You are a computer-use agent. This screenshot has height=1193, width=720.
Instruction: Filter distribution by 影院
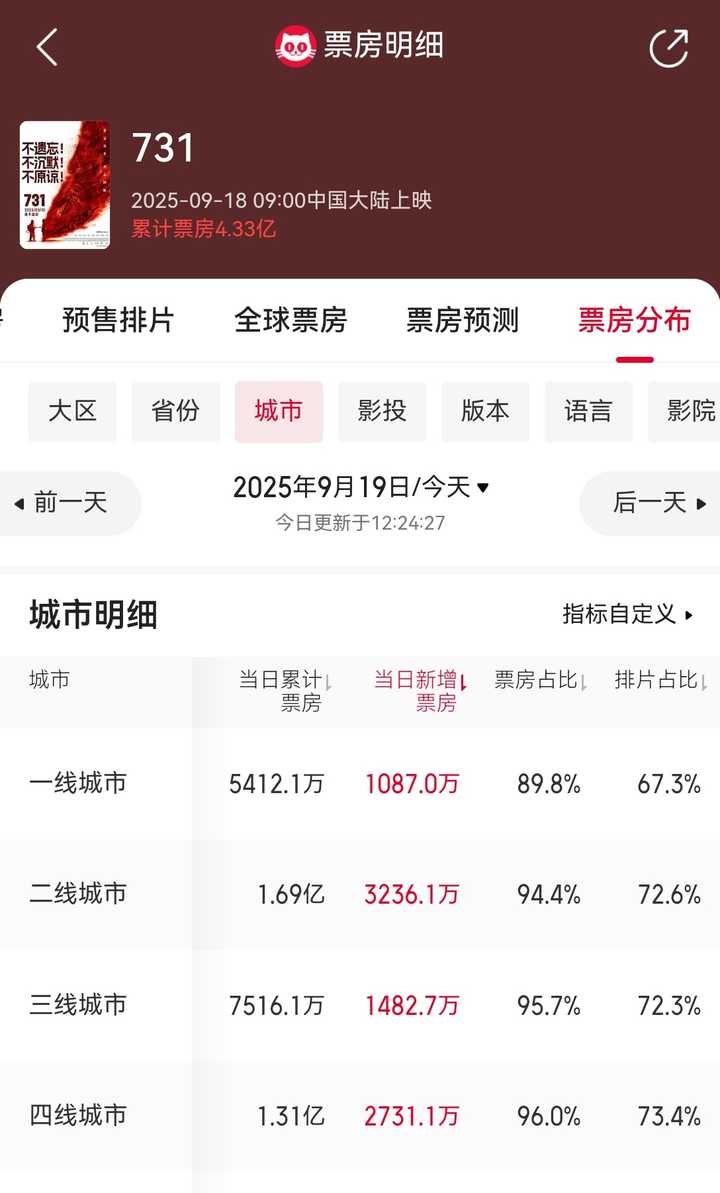click(x=688, y=411)
